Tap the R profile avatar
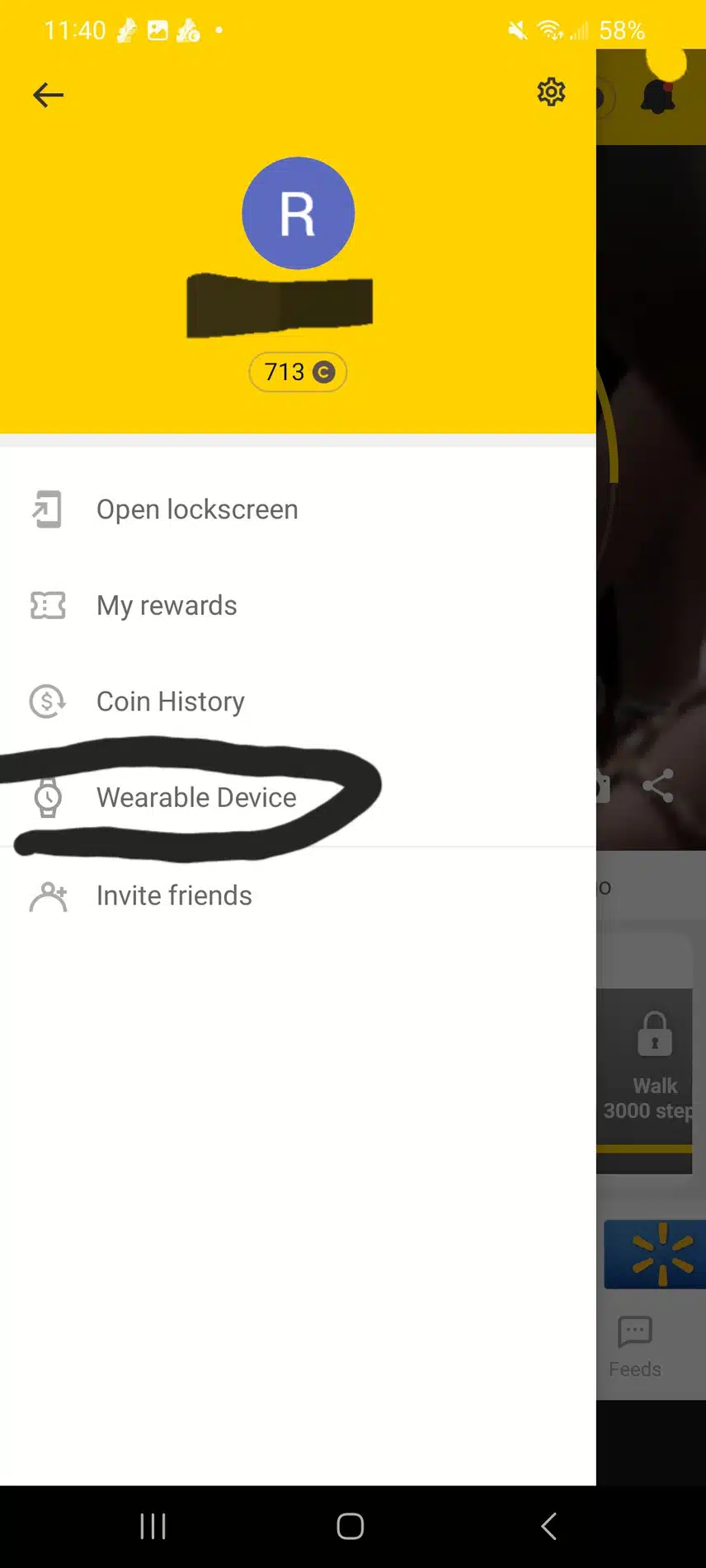This screenshot has width=706, height=1568. click(x=298, y=214)
